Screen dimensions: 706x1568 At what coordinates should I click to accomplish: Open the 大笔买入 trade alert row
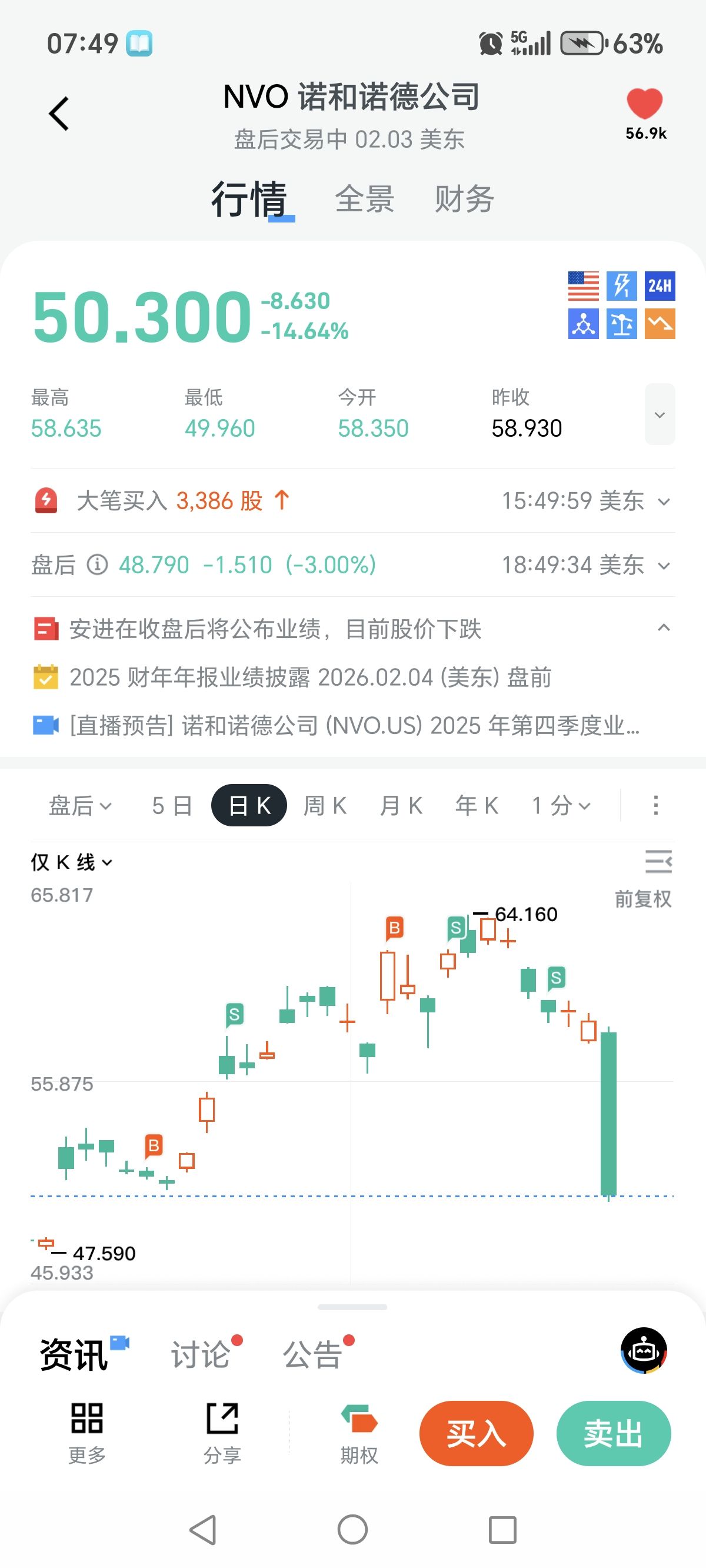click(x=352, y=501)
